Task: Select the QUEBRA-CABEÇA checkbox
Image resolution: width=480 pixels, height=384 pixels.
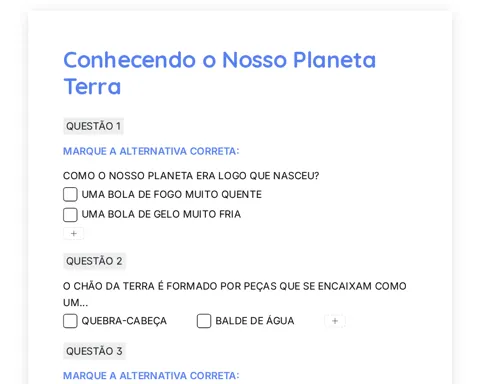Action: click(70, 321)
